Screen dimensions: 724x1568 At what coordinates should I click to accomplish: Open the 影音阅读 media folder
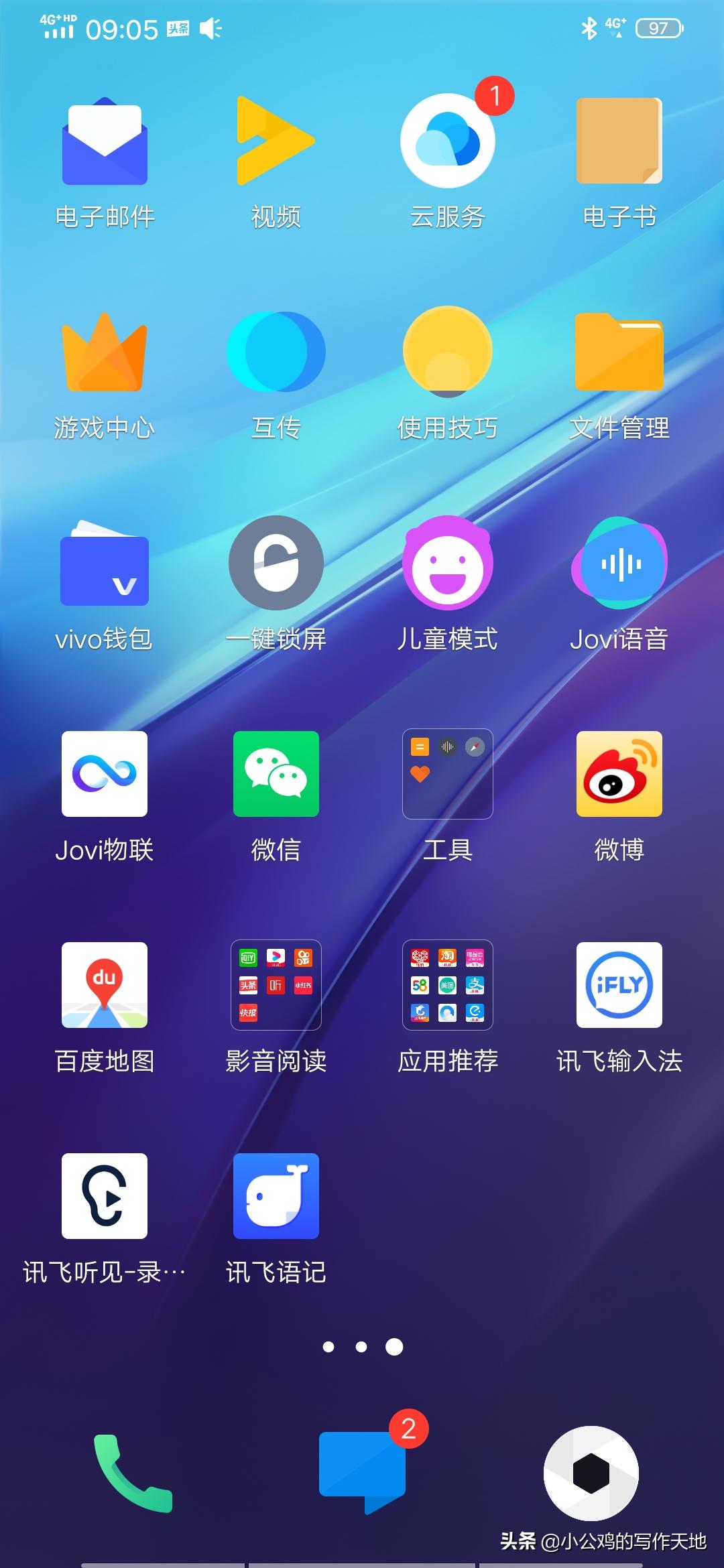(276, 985)
